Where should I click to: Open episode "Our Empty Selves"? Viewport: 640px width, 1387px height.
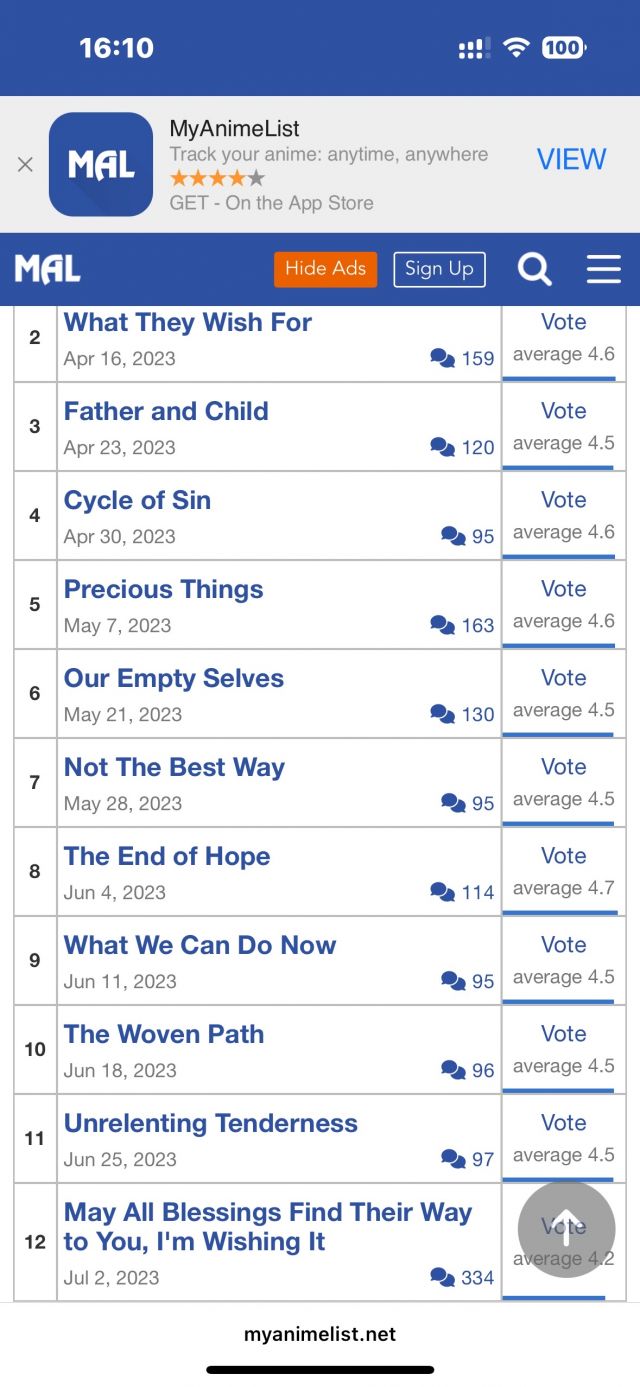[174, 678]
